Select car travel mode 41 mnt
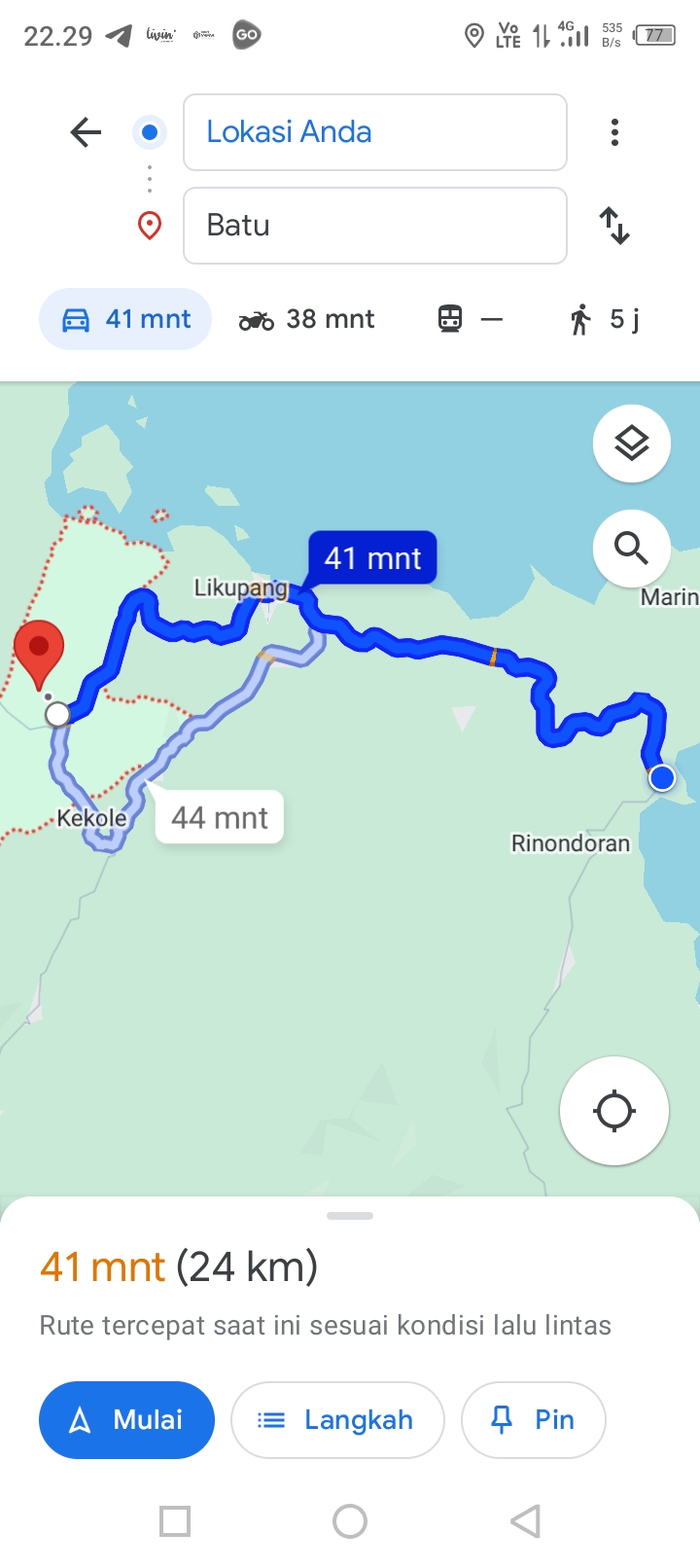Image resolution: width=700 pixels, height=1568 pixels. click(125, 319)
